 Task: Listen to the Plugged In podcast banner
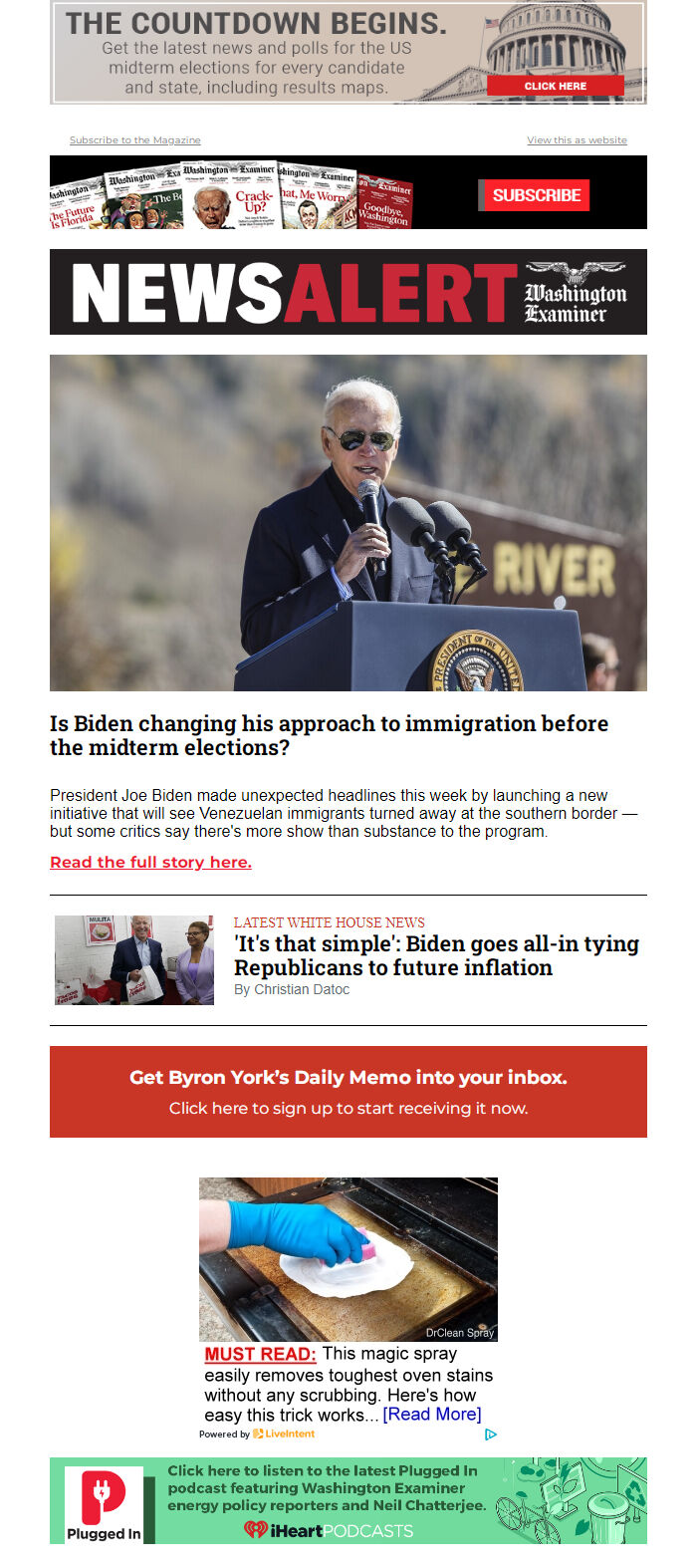(x=348, y=1500)
